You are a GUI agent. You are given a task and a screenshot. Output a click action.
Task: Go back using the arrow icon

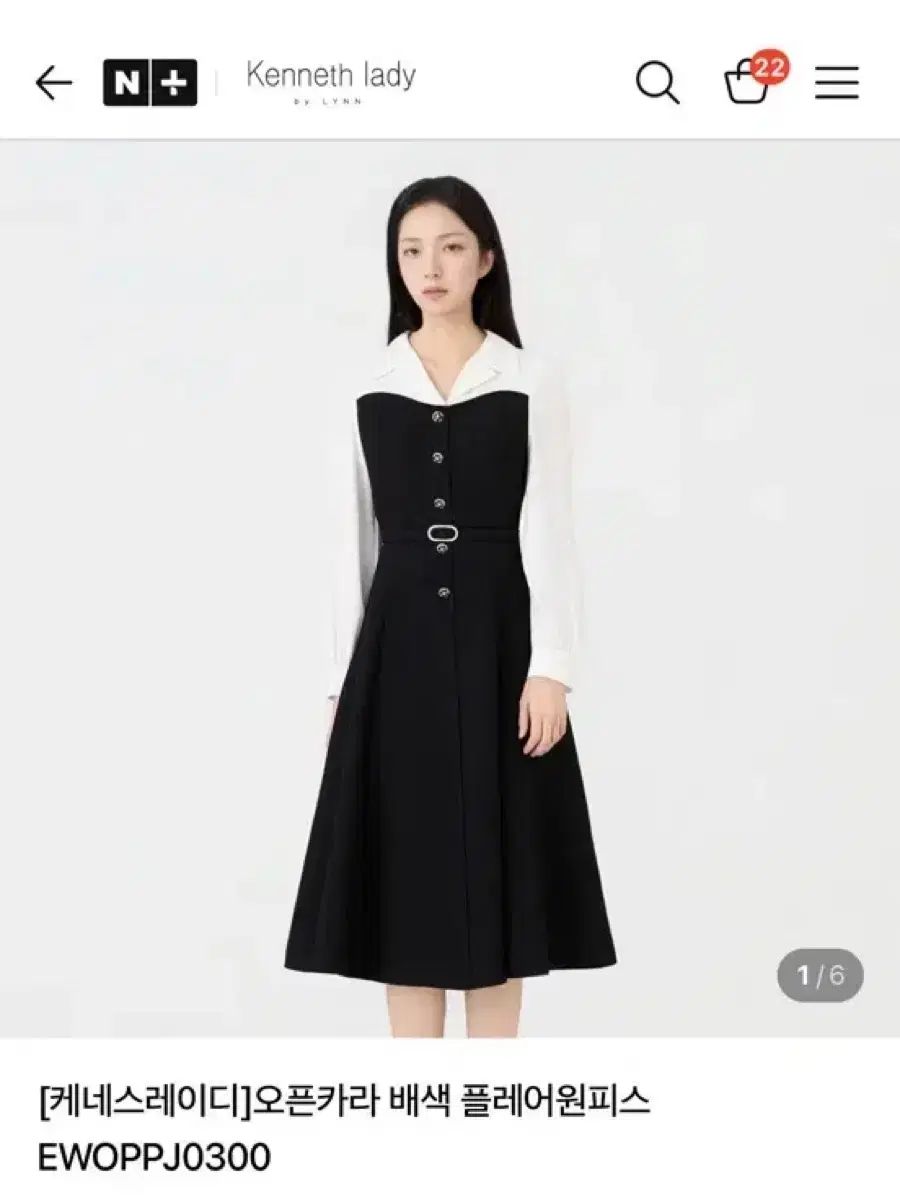(54, 83)
